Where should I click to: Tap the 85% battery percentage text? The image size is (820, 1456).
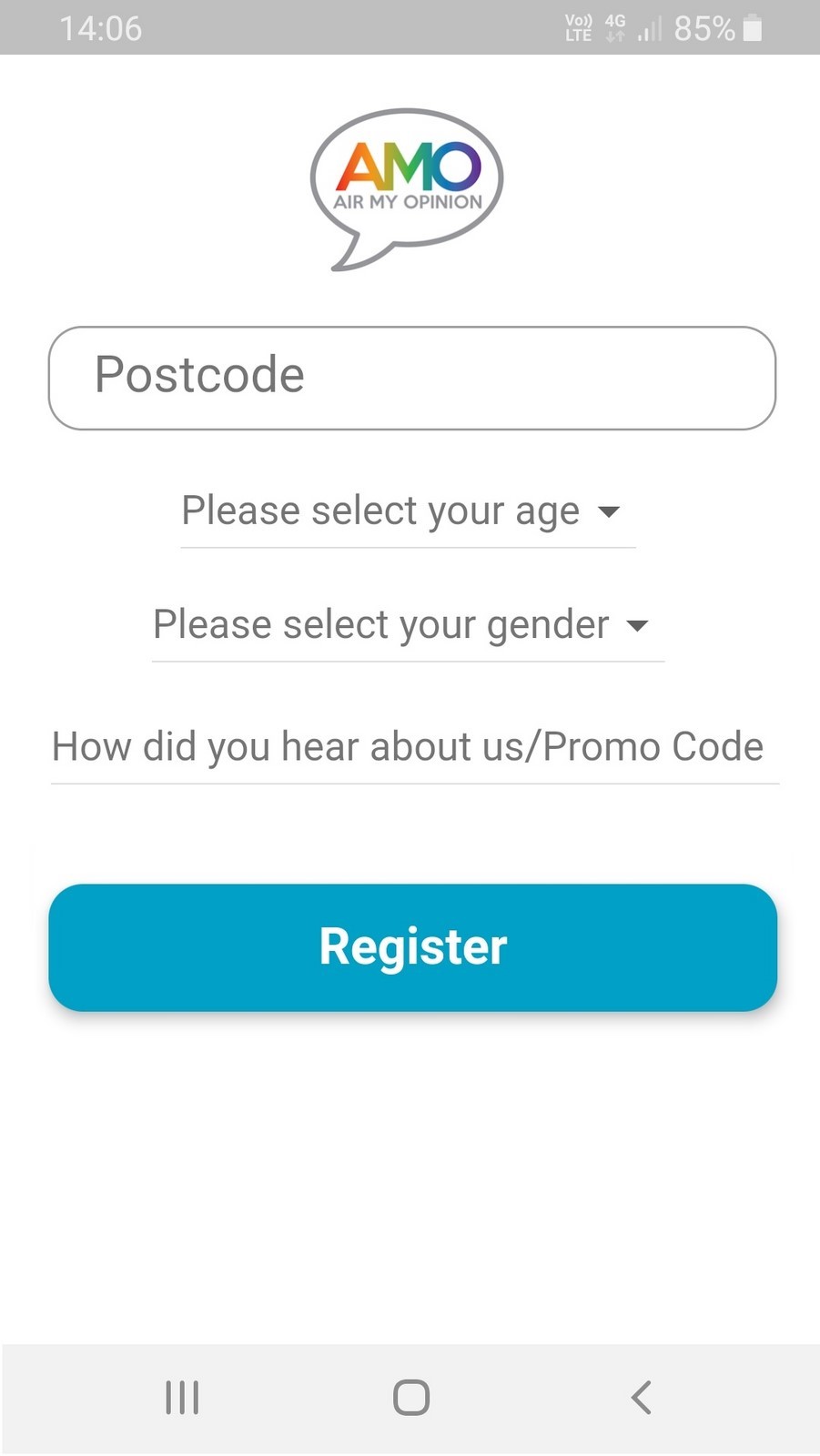click(x=704, y=28)
